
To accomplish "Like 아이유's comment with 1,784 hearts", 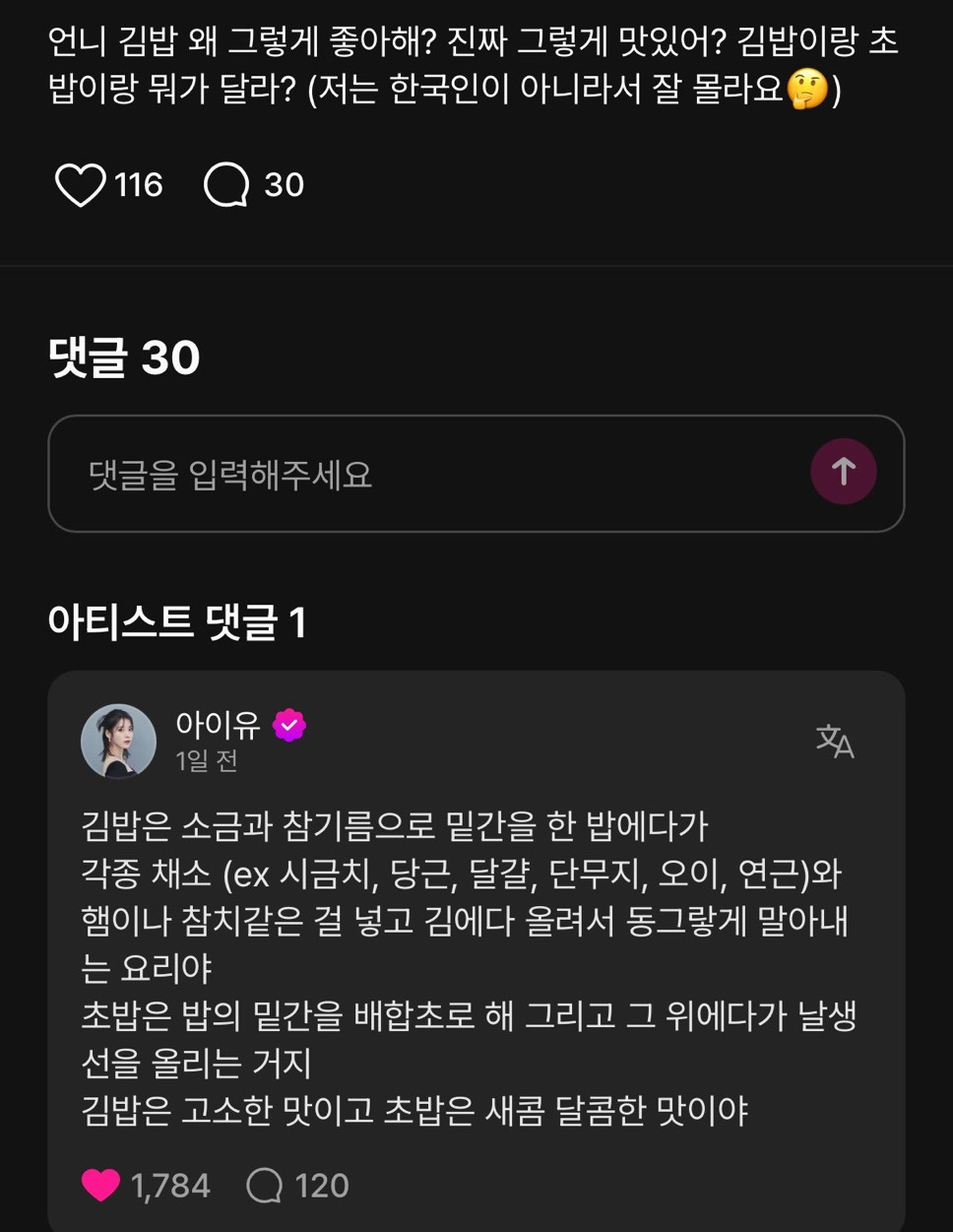I will (100, 1185).
